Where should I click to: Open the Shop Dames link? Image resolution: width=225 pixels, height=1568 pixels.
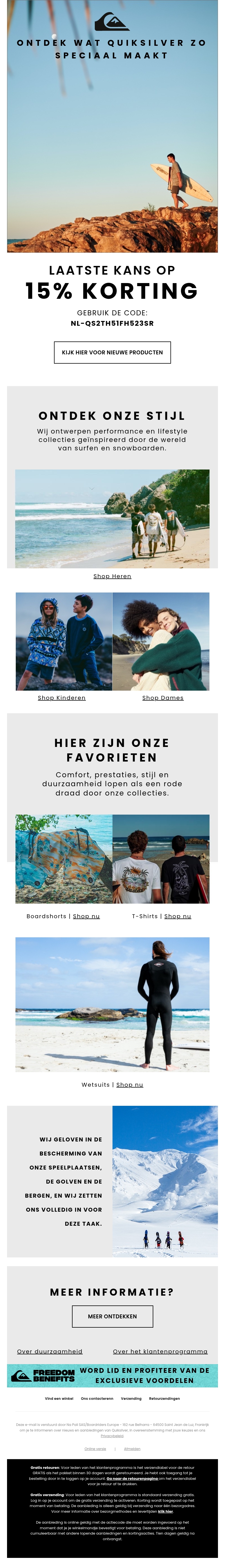(x=163, y=698)
